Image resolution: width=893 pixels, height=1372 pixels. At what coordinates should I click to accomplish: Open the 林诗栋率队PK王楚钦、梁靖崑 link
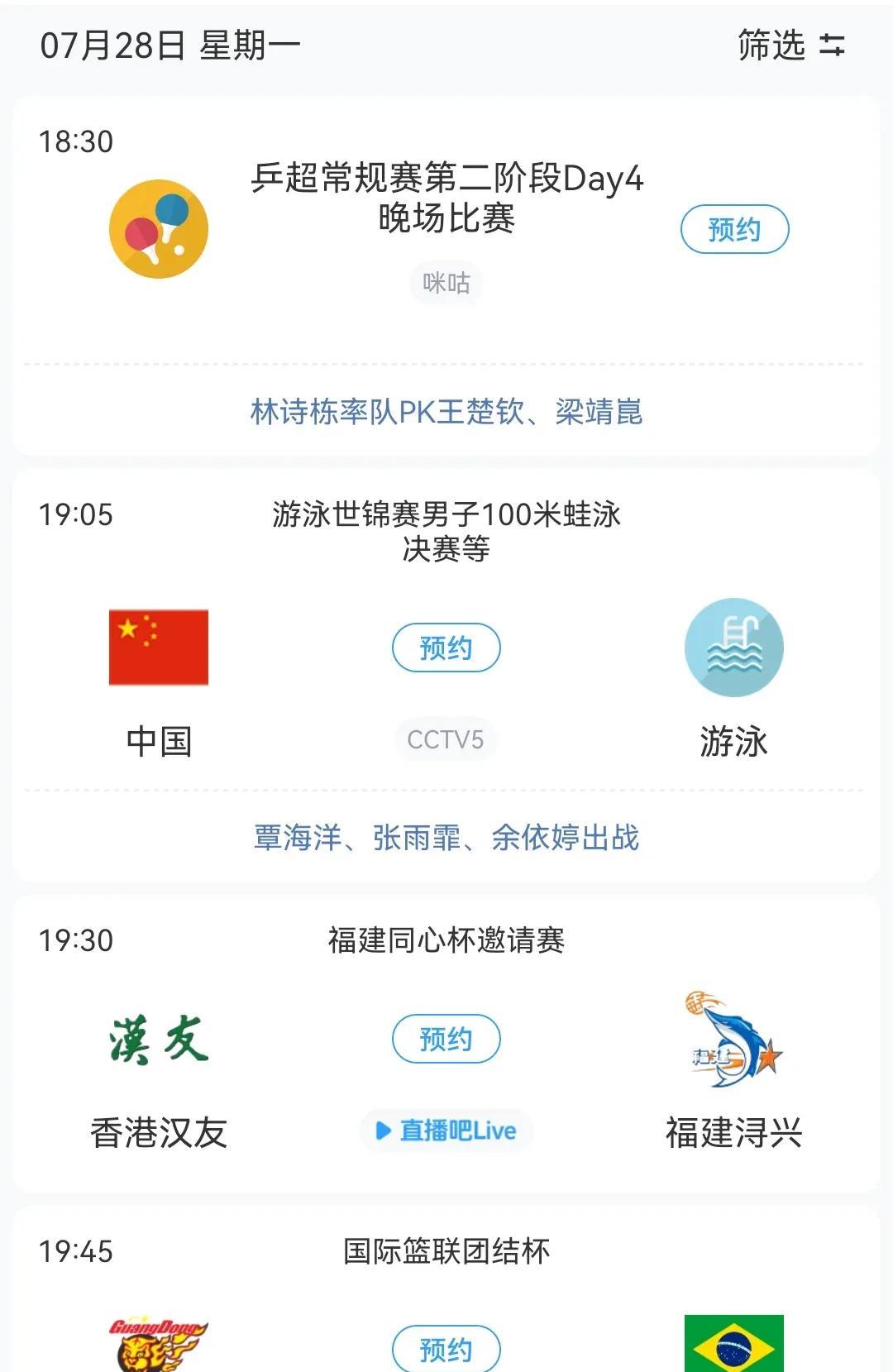click(446, 411)
